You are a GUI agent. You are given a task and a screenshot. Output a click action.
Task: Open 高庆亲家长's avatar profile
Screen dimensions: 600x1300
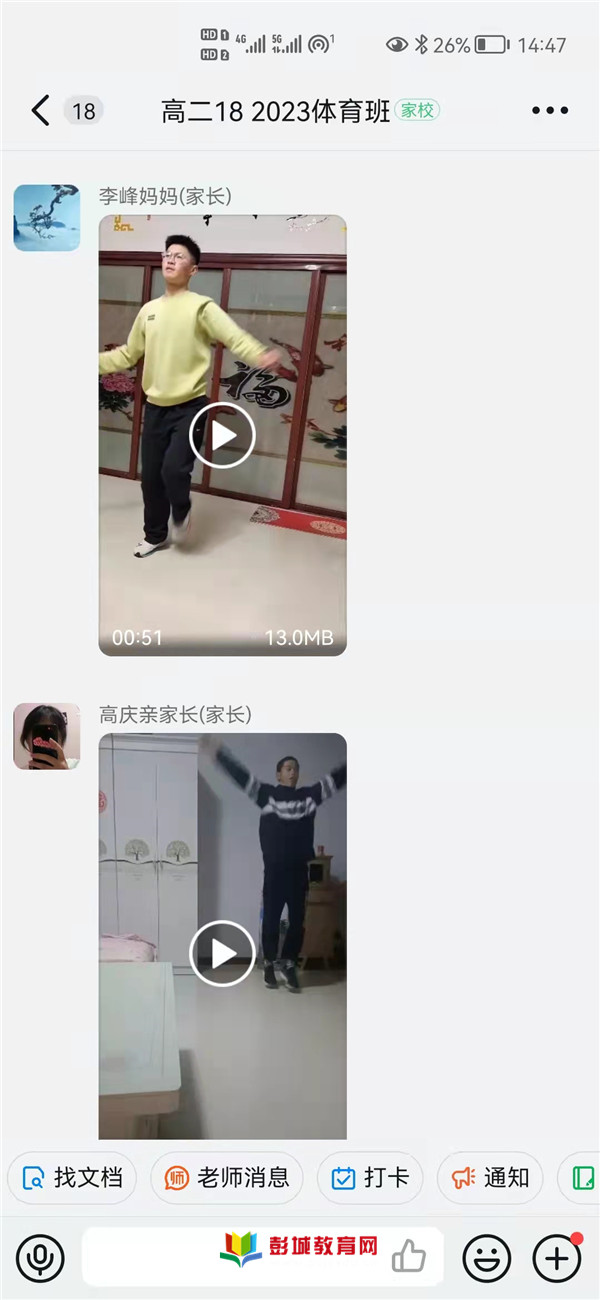point(46,736)
